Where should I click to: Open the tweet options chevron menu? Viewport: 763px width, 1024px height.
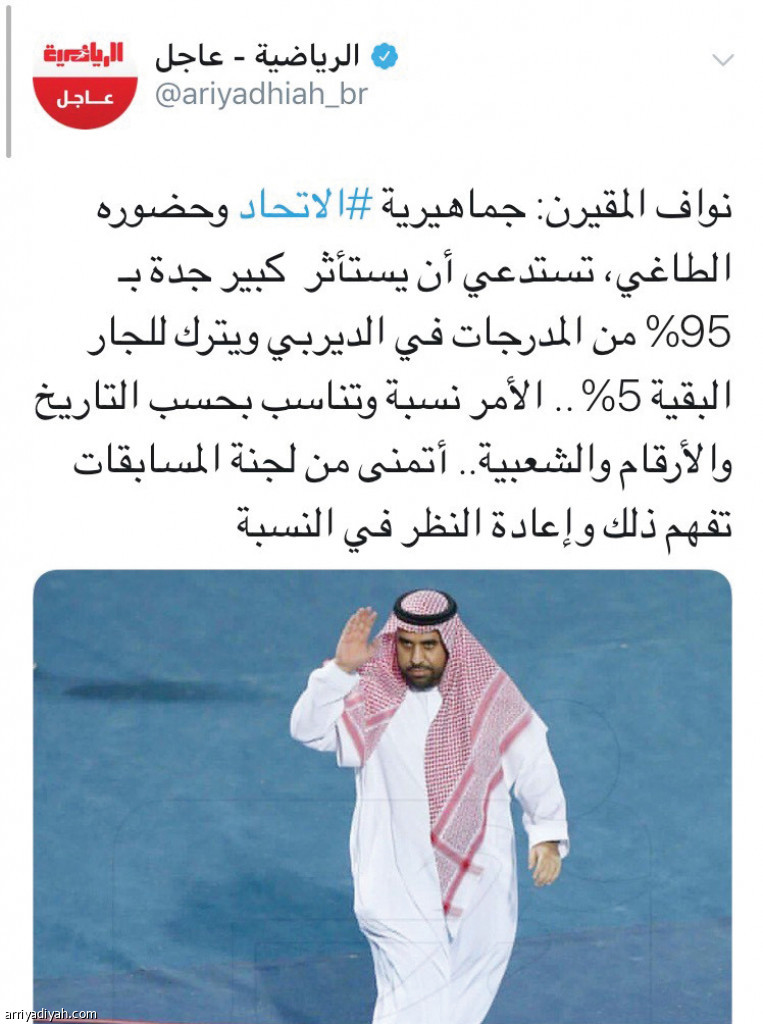tap(722, 61)
